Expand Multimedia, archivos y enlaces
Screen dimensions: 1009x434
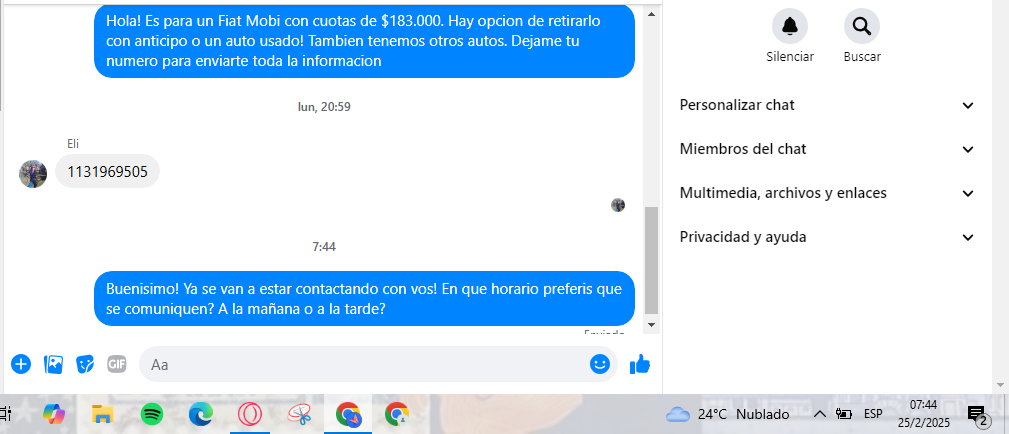pyautogui.click(x=826, y=193)
